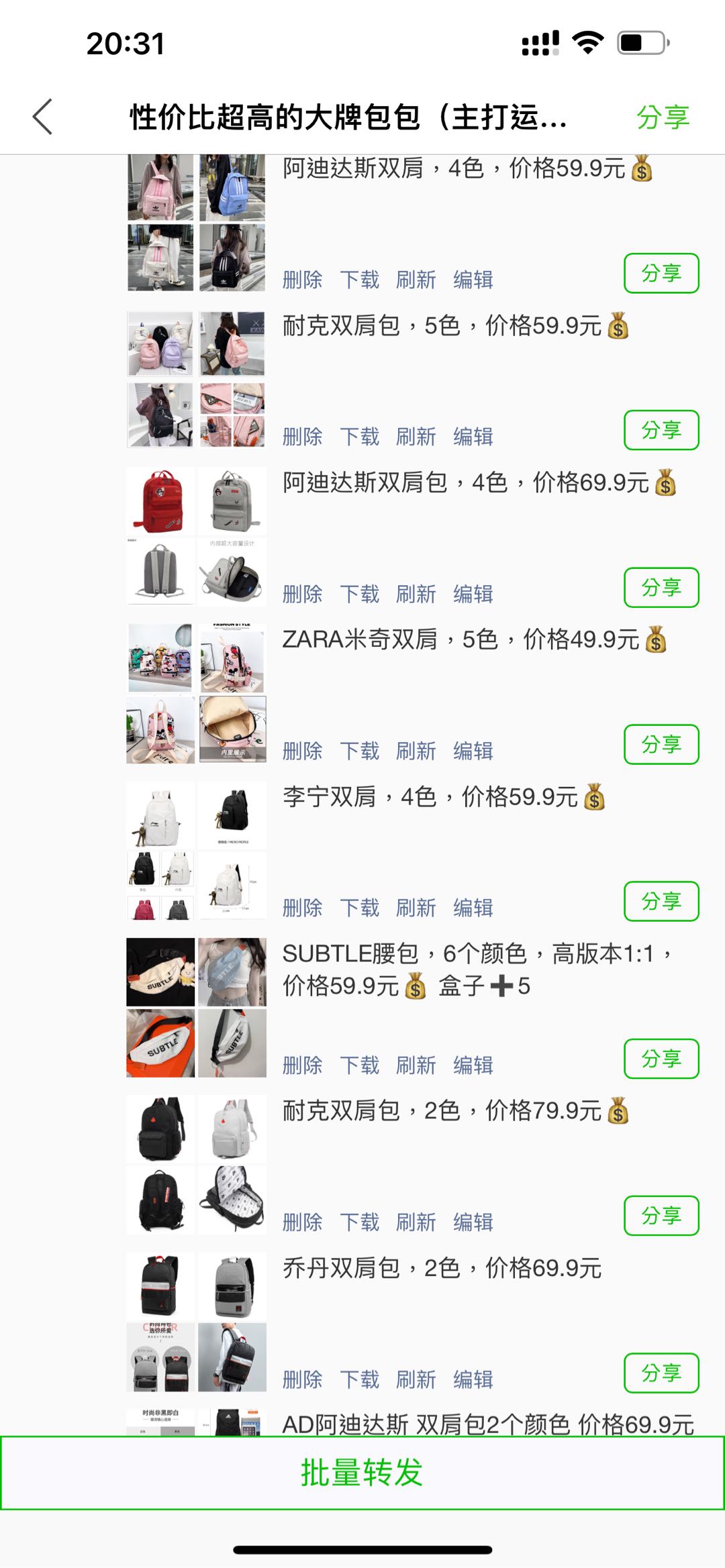
Task: Tap the 分享 link in the header
Action: [x=662, y=117]
